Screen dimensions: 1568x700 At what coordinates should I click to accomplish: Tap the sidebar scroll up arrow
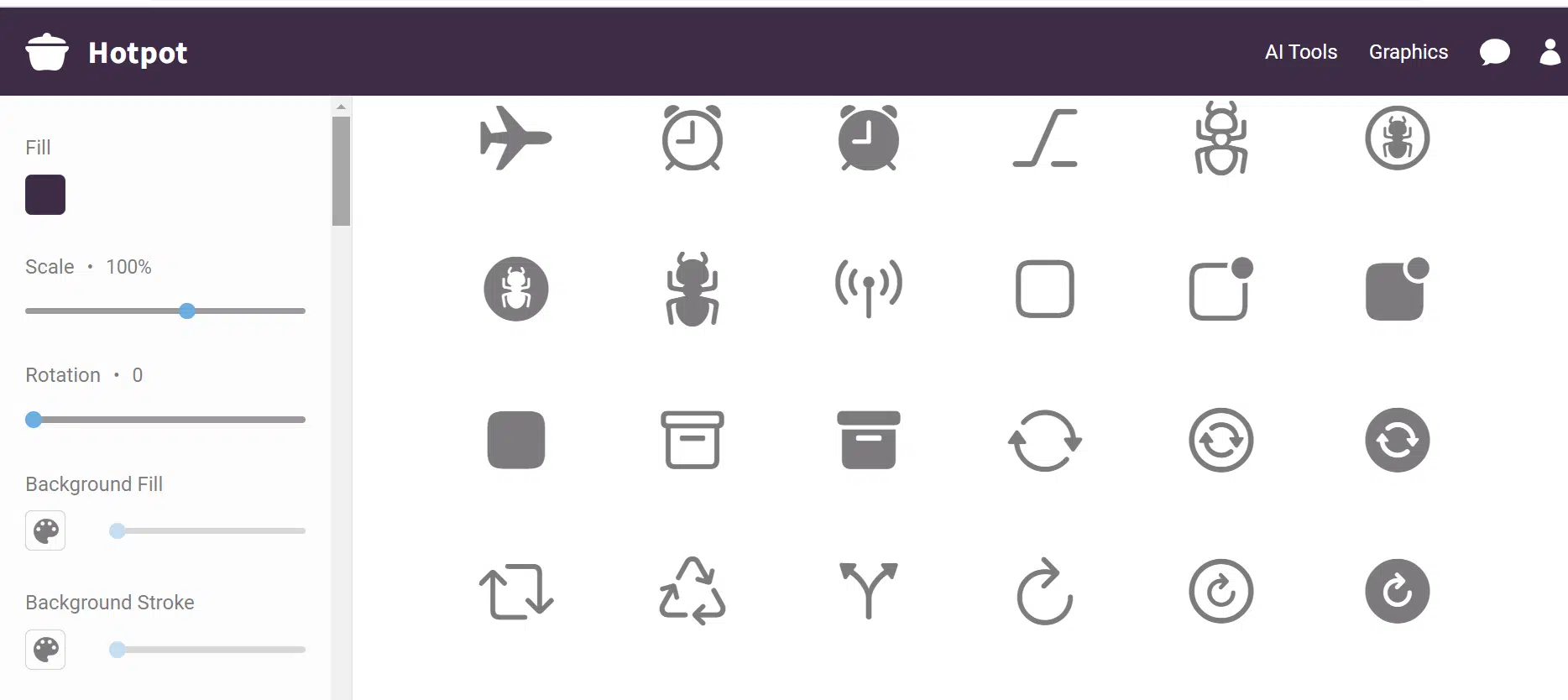tap(341, 107)
